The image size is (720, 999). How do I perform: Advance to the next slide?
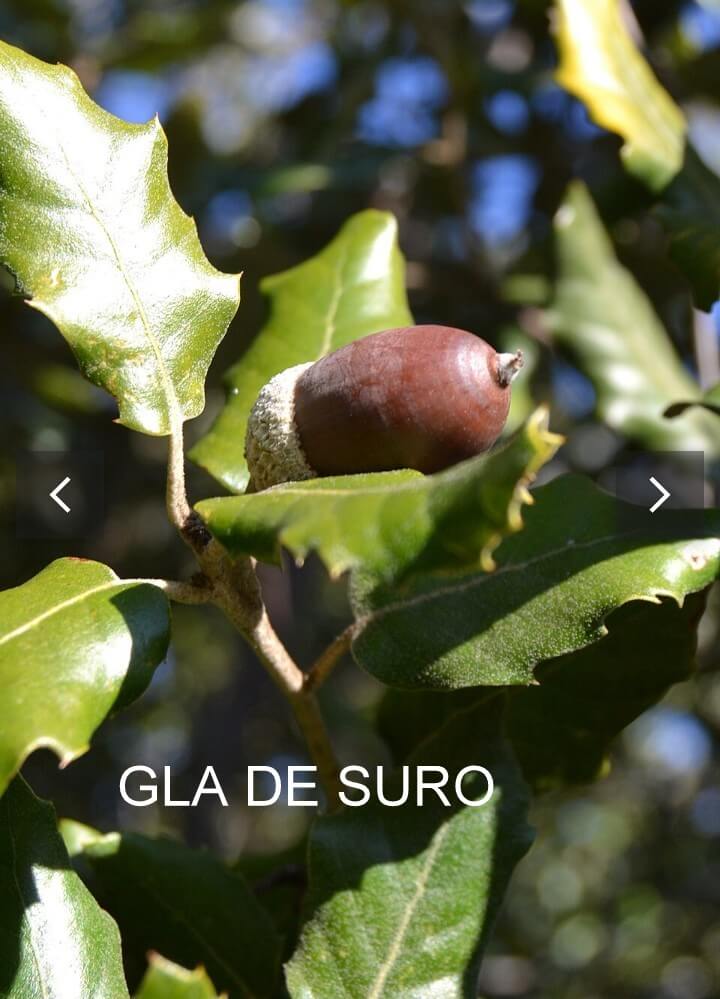click(659, 495)
